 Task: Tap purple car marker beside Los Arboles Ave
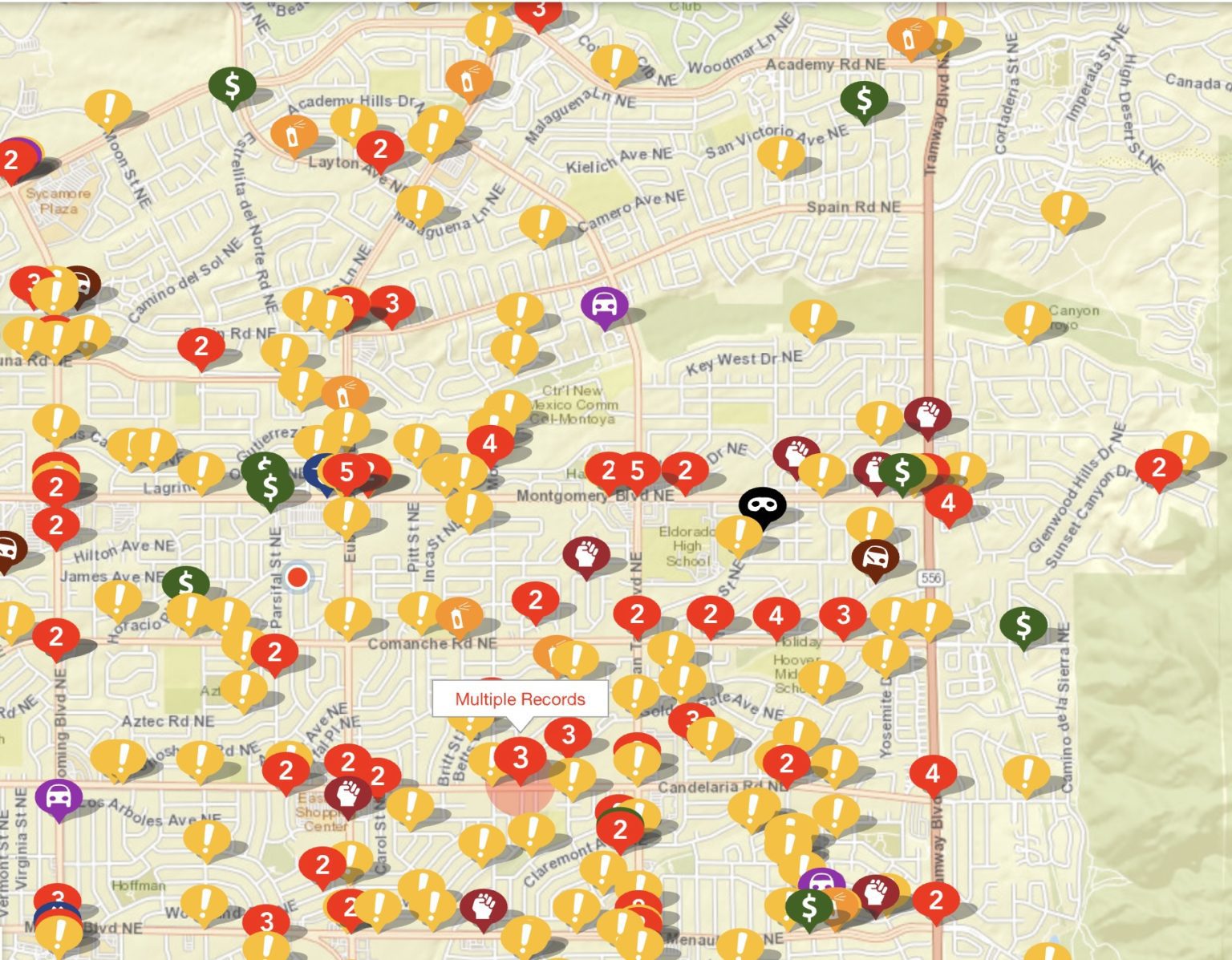click(x=59, y=796)
